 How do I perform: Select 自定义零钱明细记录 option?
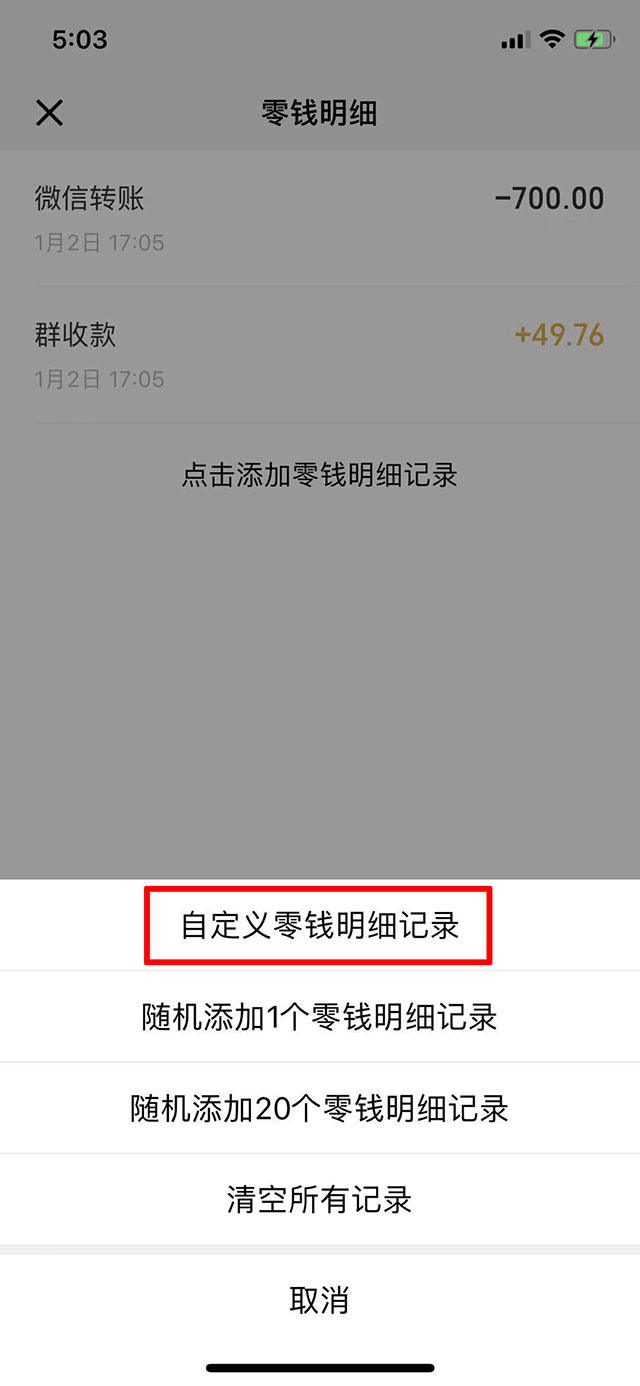[319, 925]
